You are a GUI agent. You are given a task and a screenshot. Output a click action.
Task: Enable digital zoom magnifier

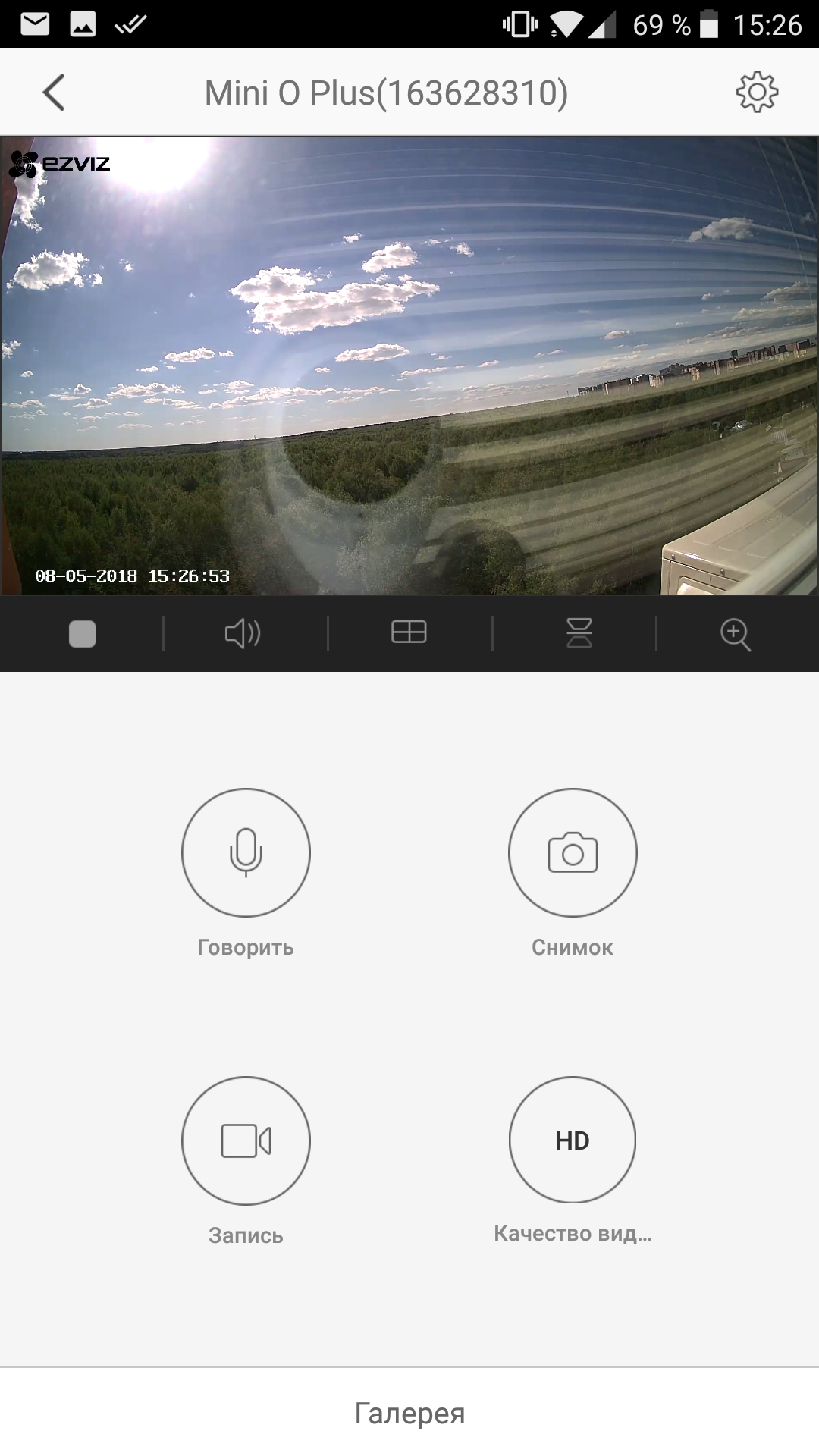[735, 634]
